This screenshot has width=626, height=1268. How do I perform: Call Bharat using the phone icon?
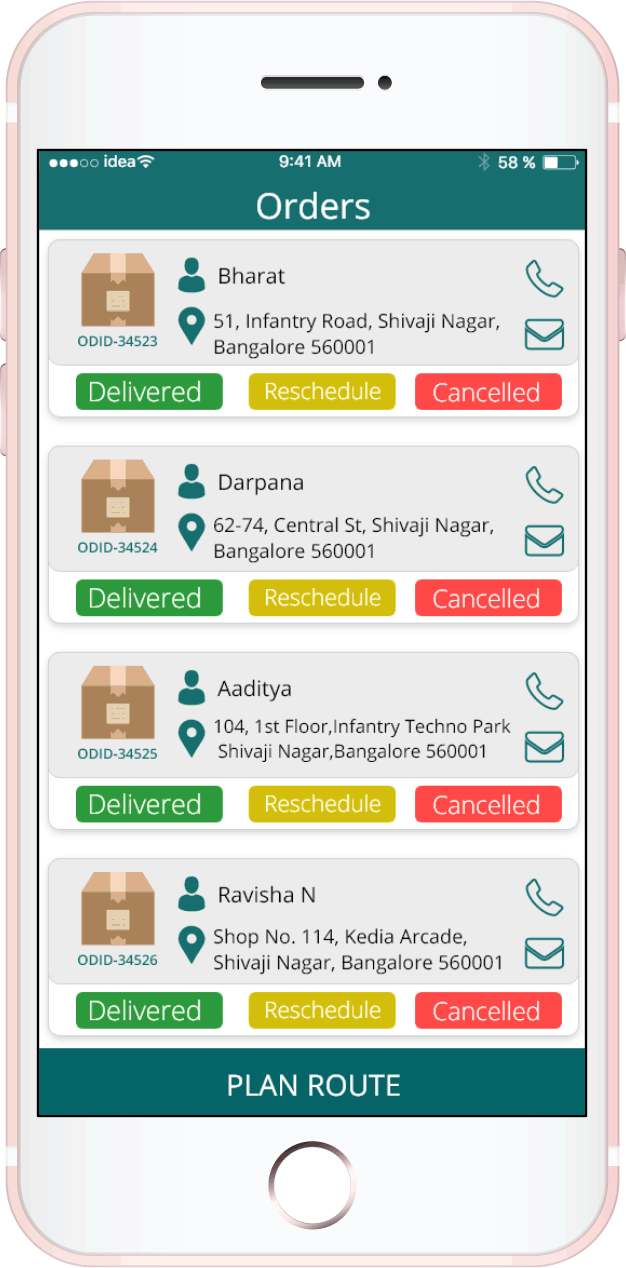point(544,279)
